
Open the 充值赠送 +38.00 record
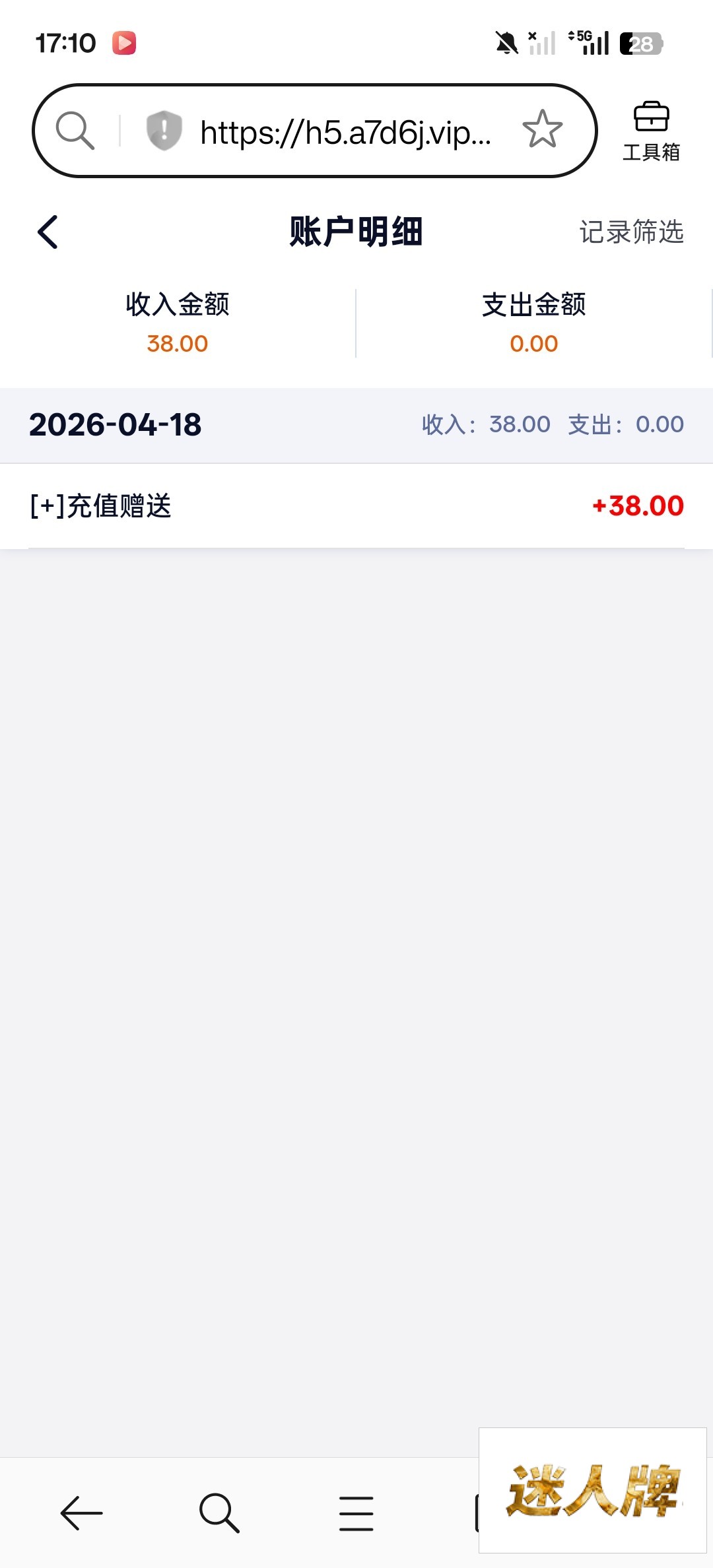356,506
